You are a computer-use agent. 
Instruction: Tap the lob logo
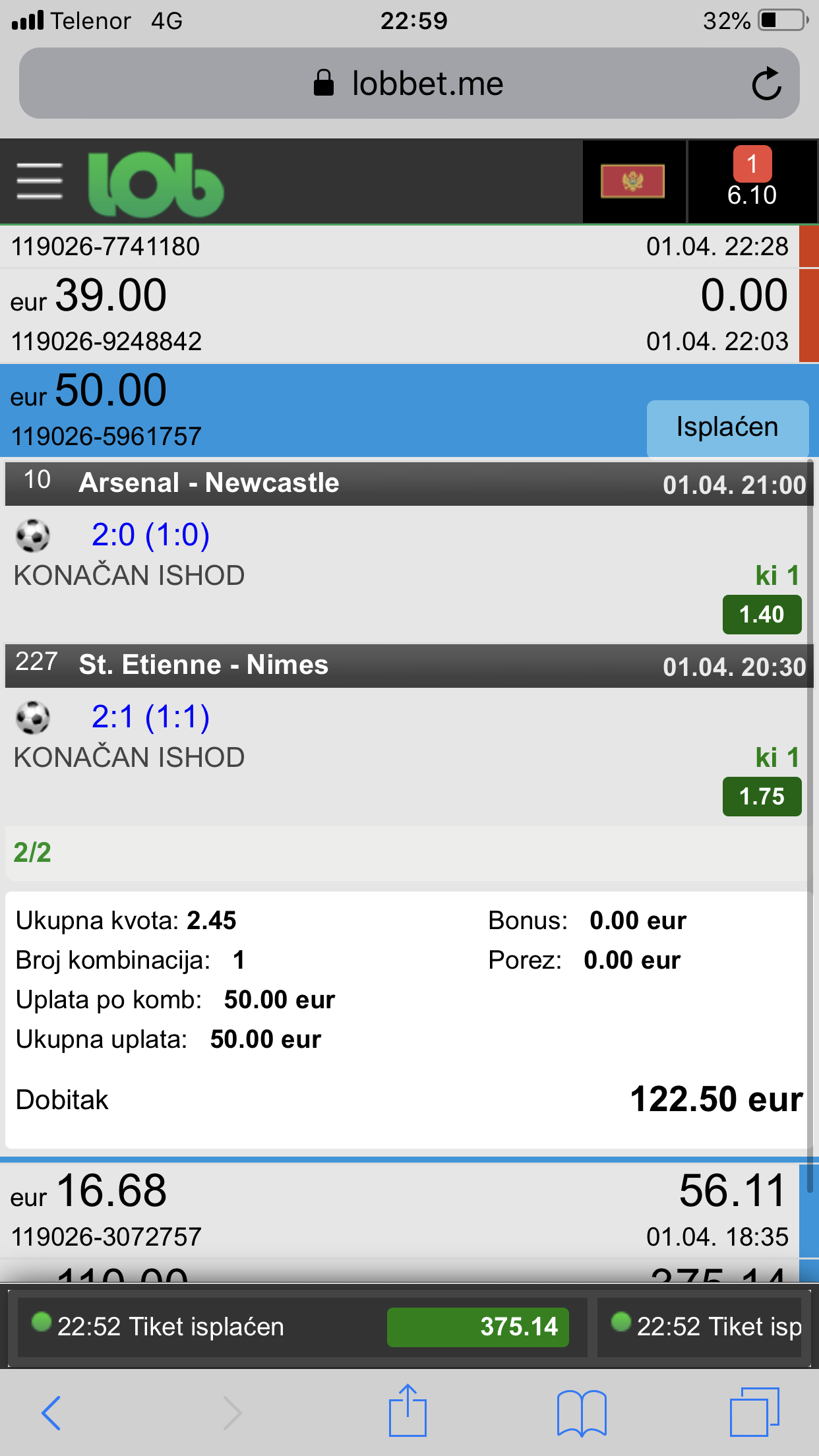(156, 184)
